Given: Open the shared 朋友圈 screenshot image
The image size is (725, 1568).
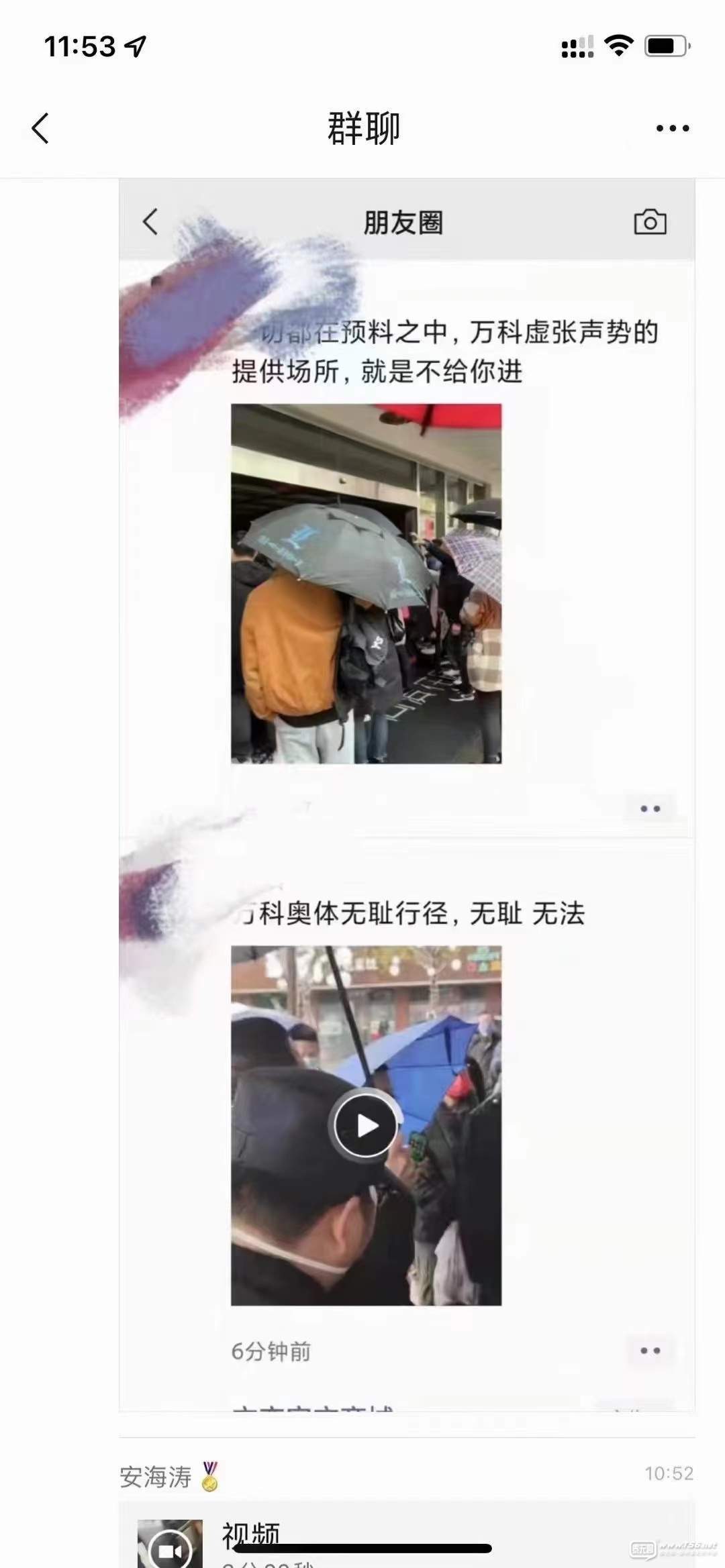Looking at the screenshot, I should point(407,792).
